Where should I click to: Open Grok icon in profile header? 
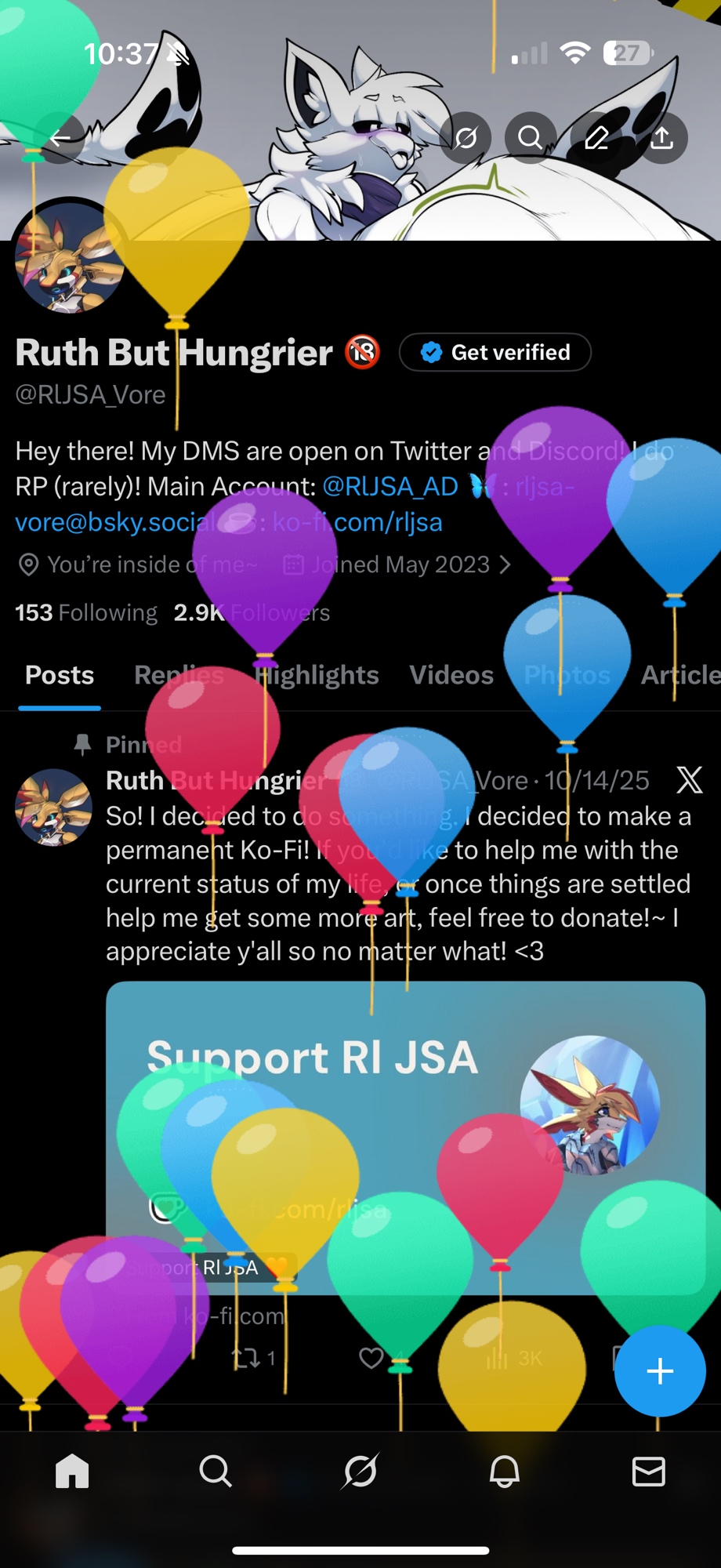(466, 138)
